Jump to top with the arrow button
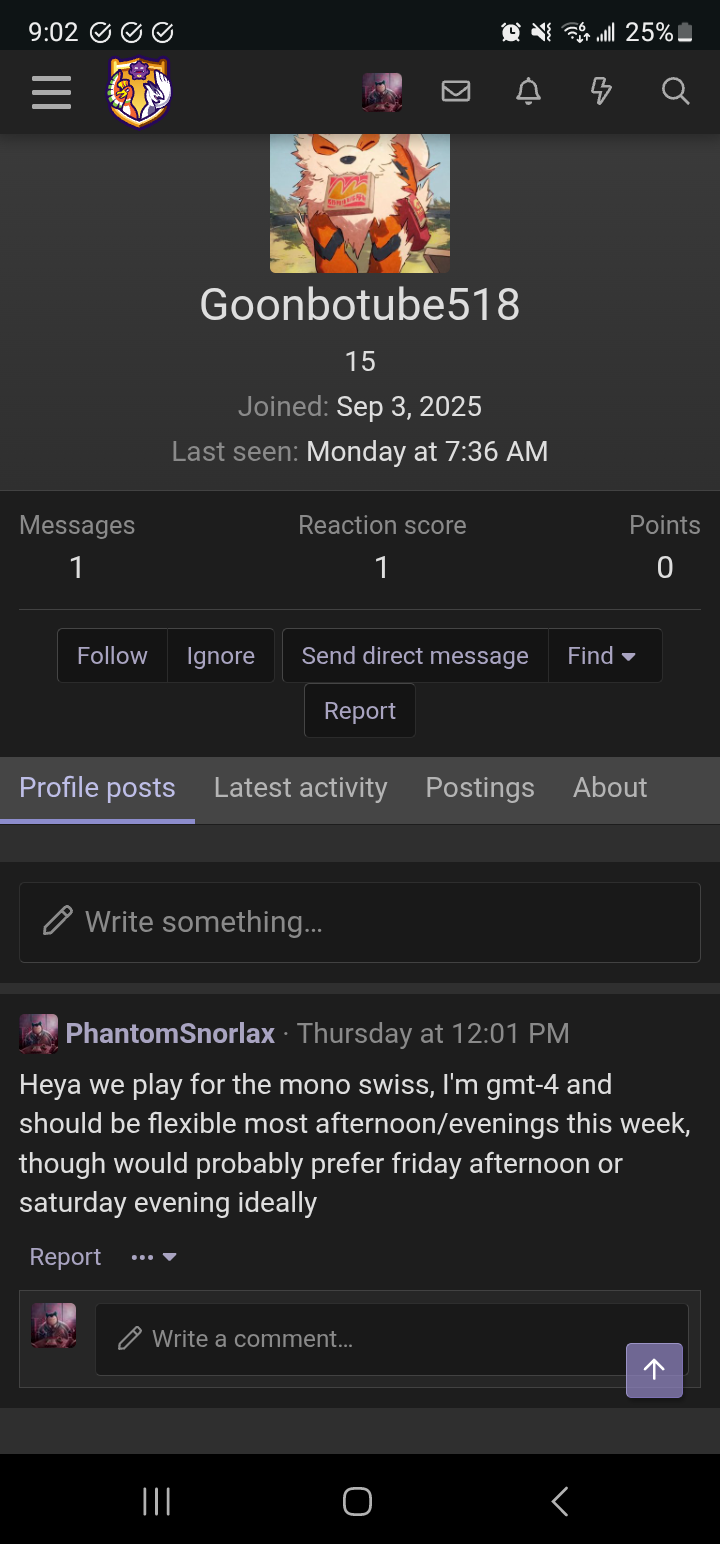This screenshot has width=720, height=1544. pos(654,1370)
